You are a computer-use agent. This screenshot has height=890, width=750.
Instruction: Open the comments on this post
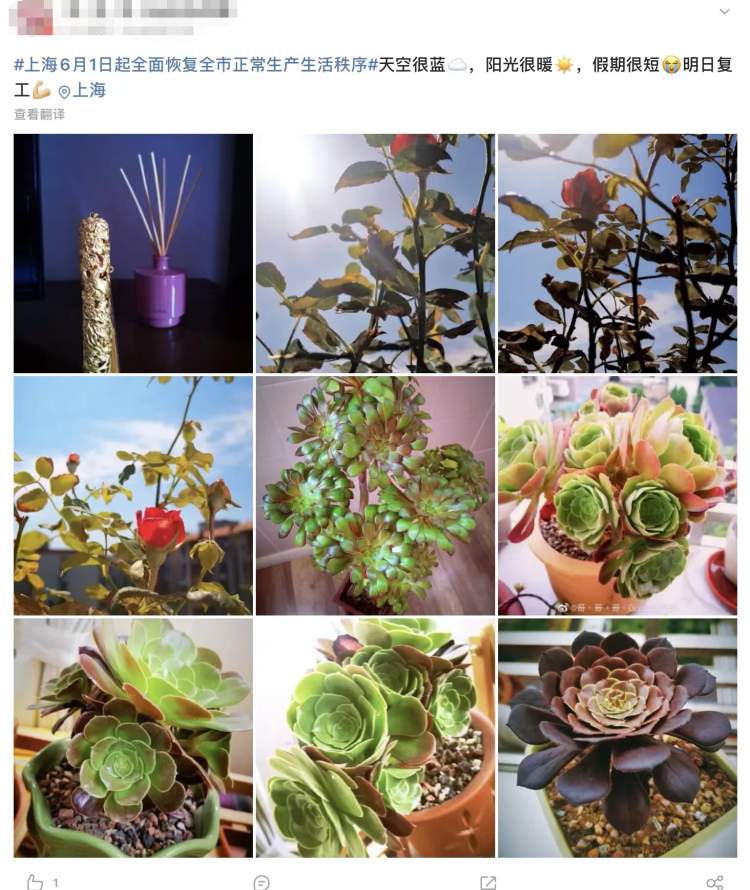pyautogui.click(x=262, y=882)
